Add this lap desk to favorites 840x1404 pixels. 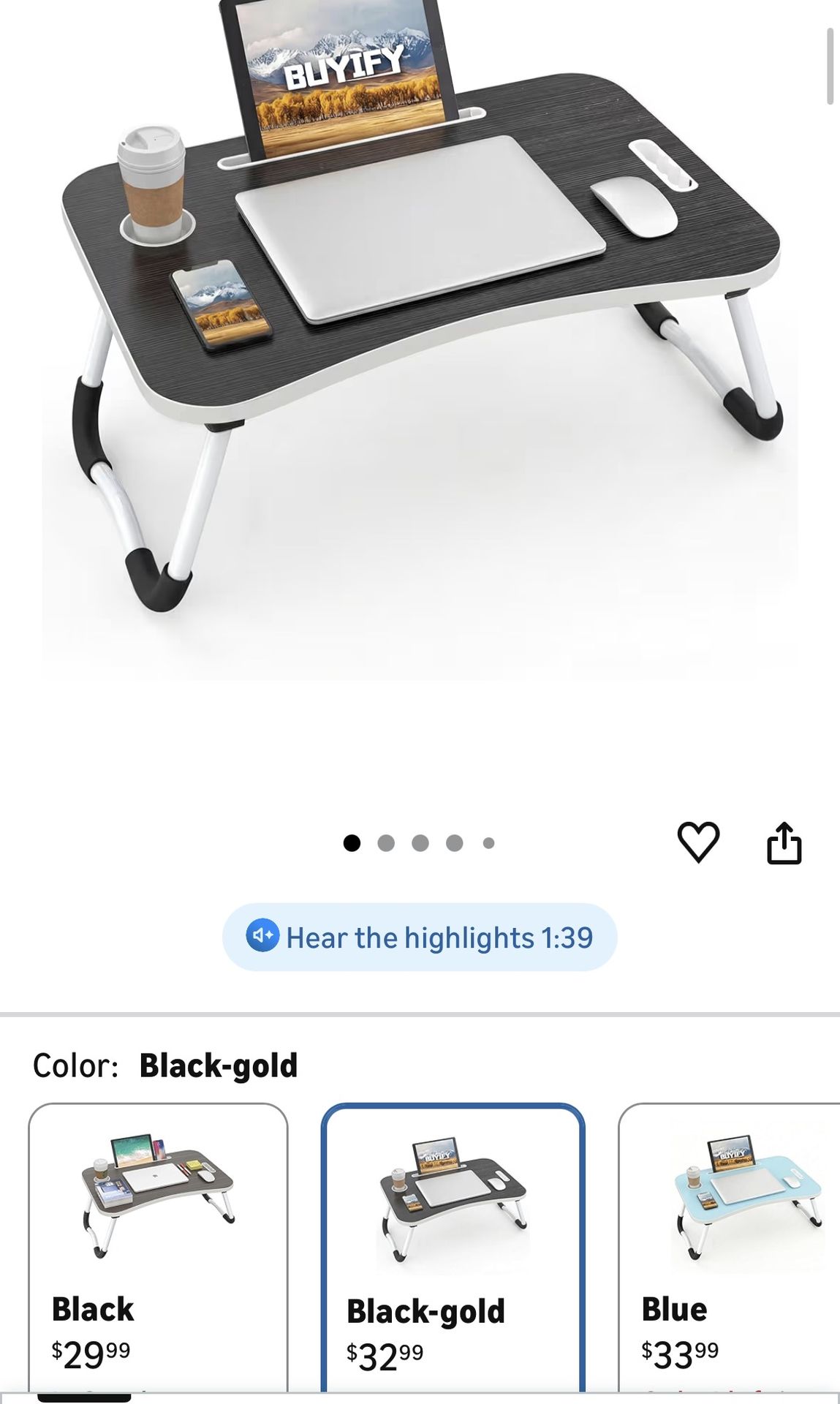click(698, 842)
